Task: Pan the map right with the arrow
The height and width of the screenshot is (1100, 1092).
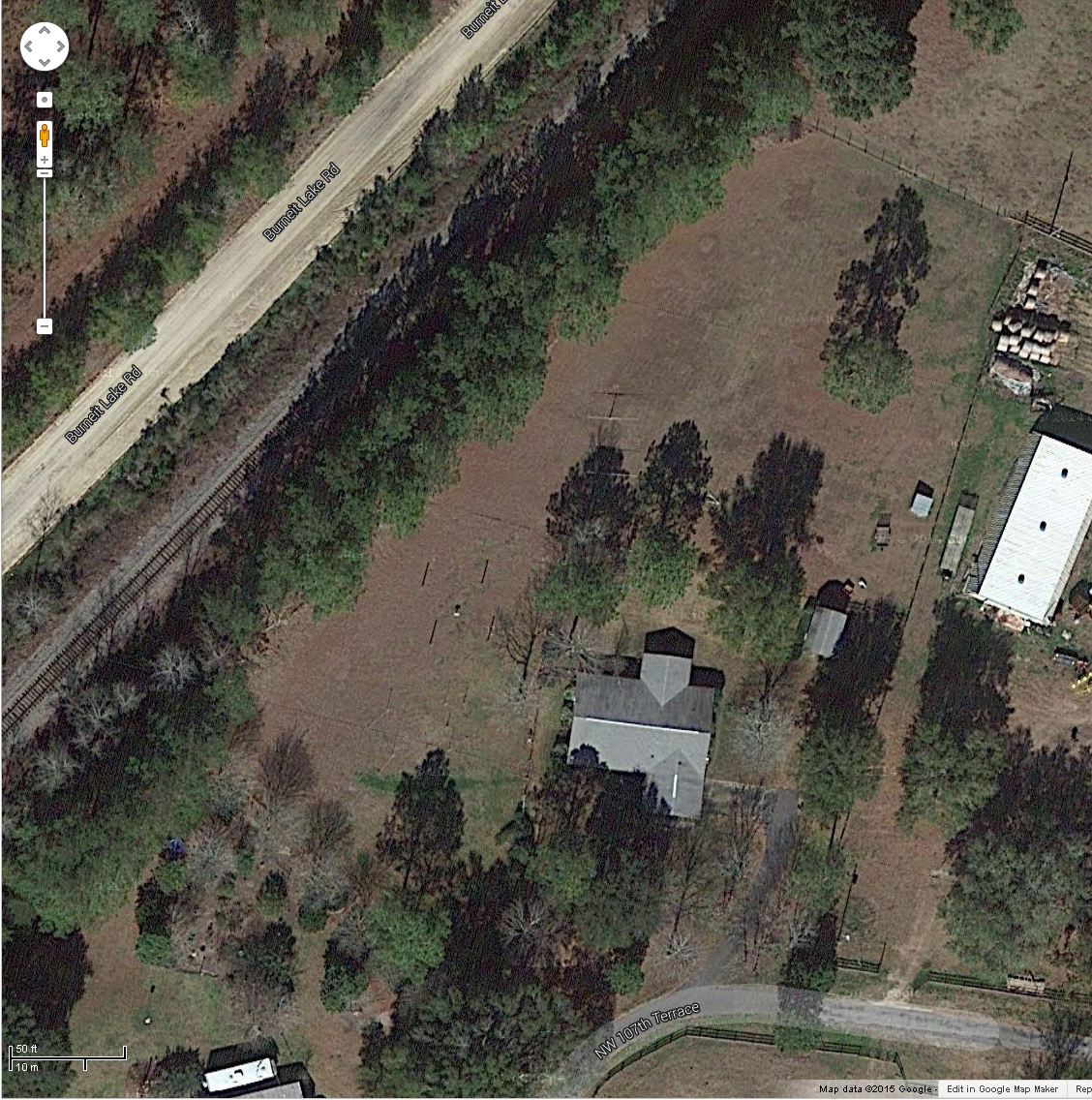Action: (x=60, y=46)
